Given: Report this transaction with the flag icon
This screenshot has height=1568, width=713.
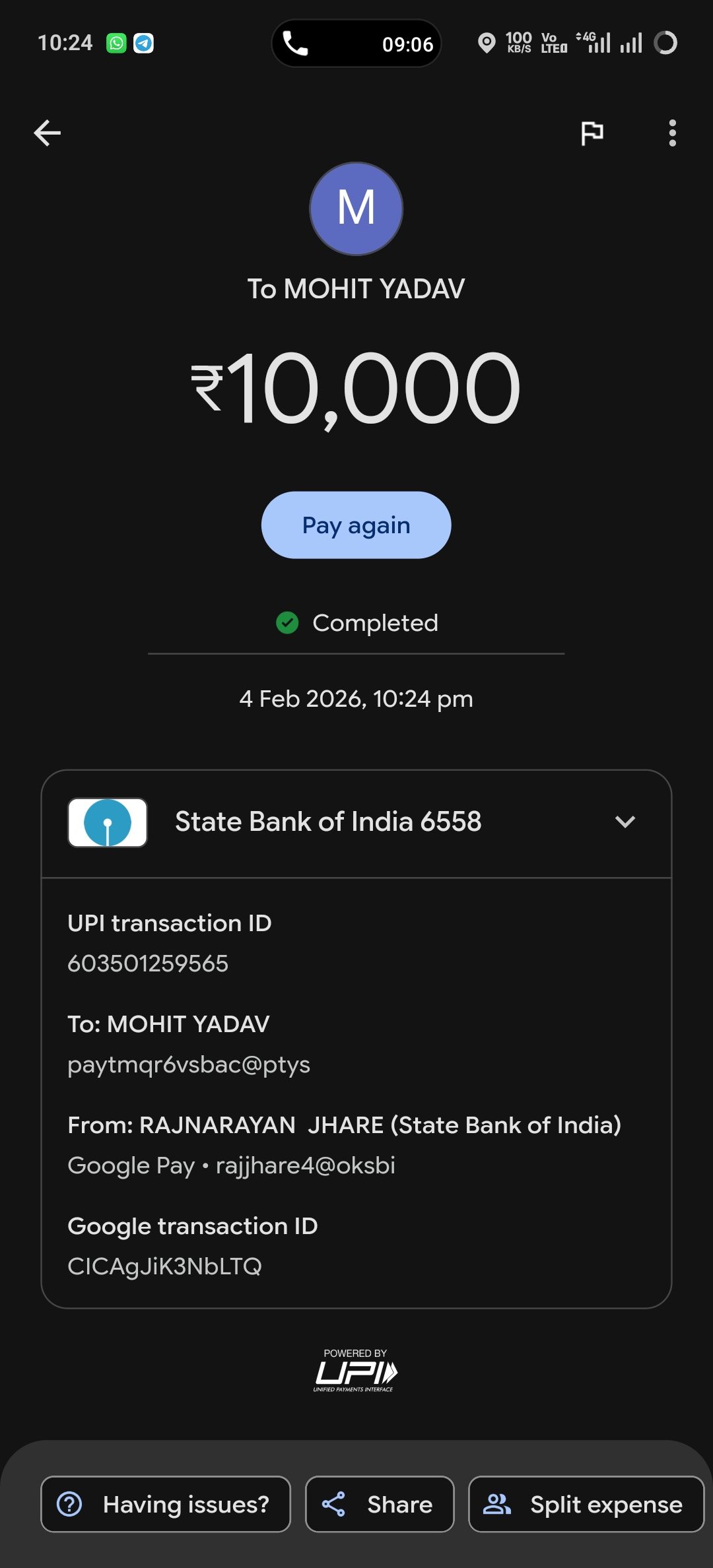Looking at the screenshot, I should point(592,133).
